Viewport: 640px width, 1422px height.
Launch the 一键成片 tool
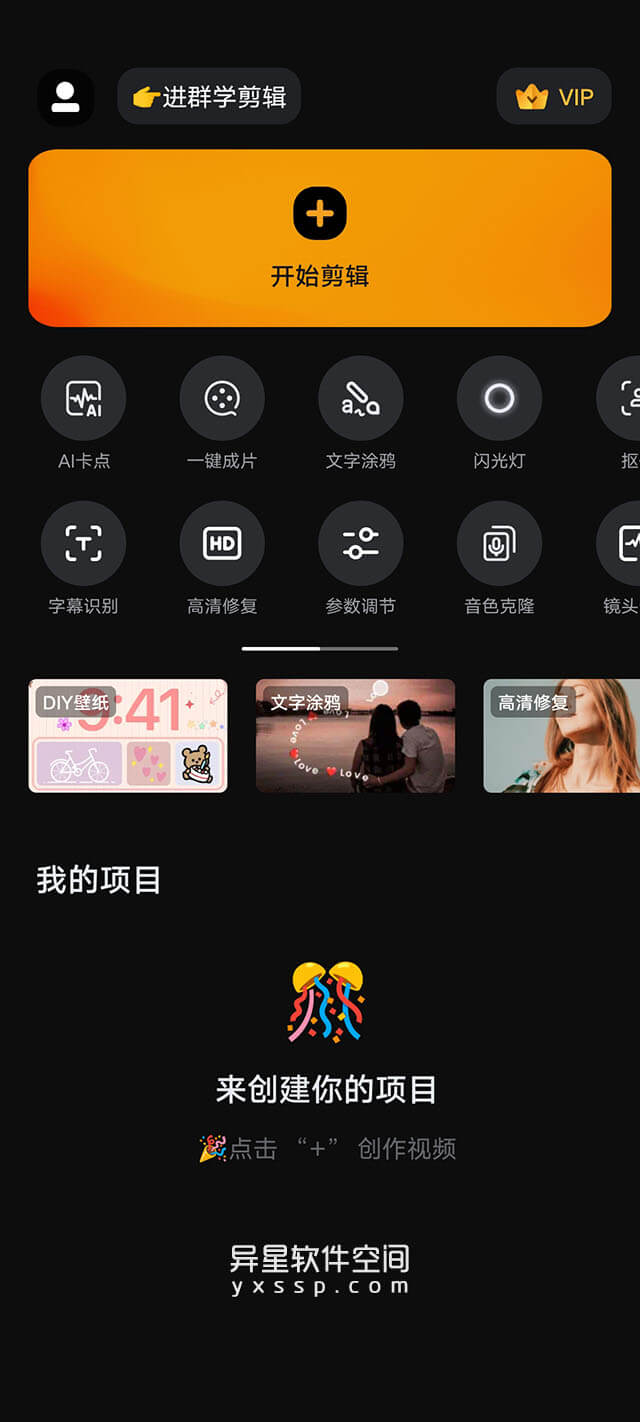[222, 398]
